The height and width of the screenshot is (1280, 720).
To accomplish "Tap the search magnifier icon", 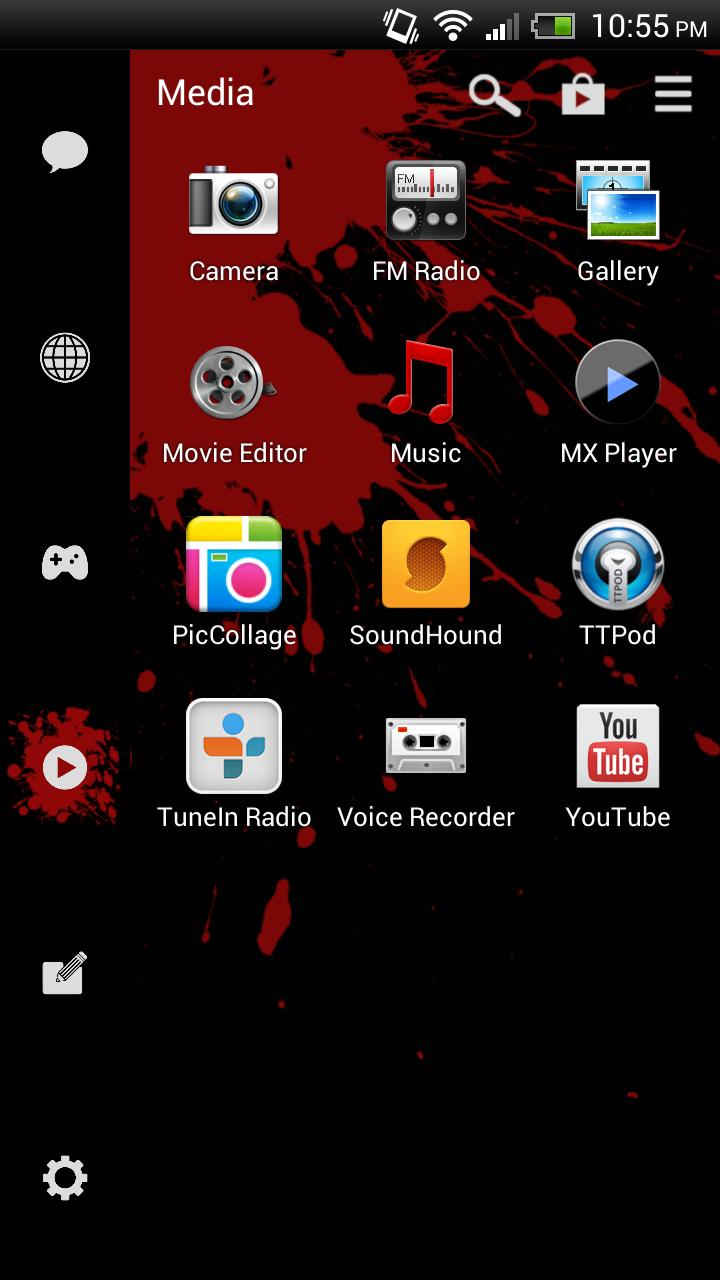I will point(492,93).
